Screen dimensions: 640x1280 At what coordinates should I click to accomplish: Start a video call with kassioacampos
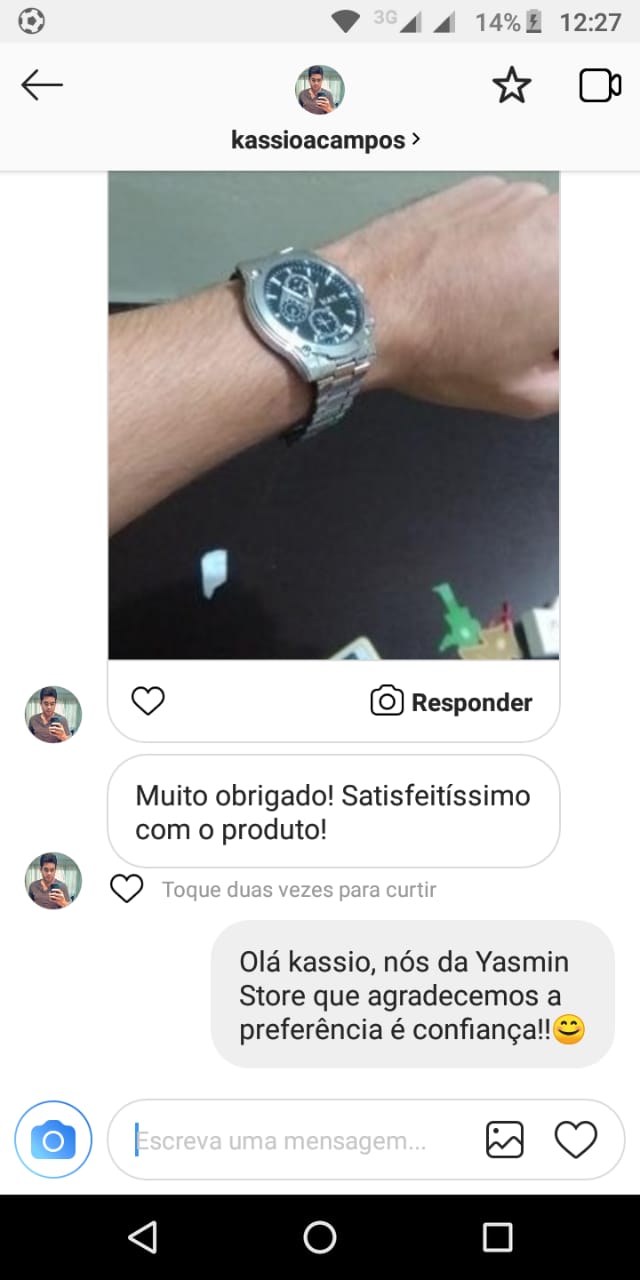pyautogui.click(x=600, y=86)
